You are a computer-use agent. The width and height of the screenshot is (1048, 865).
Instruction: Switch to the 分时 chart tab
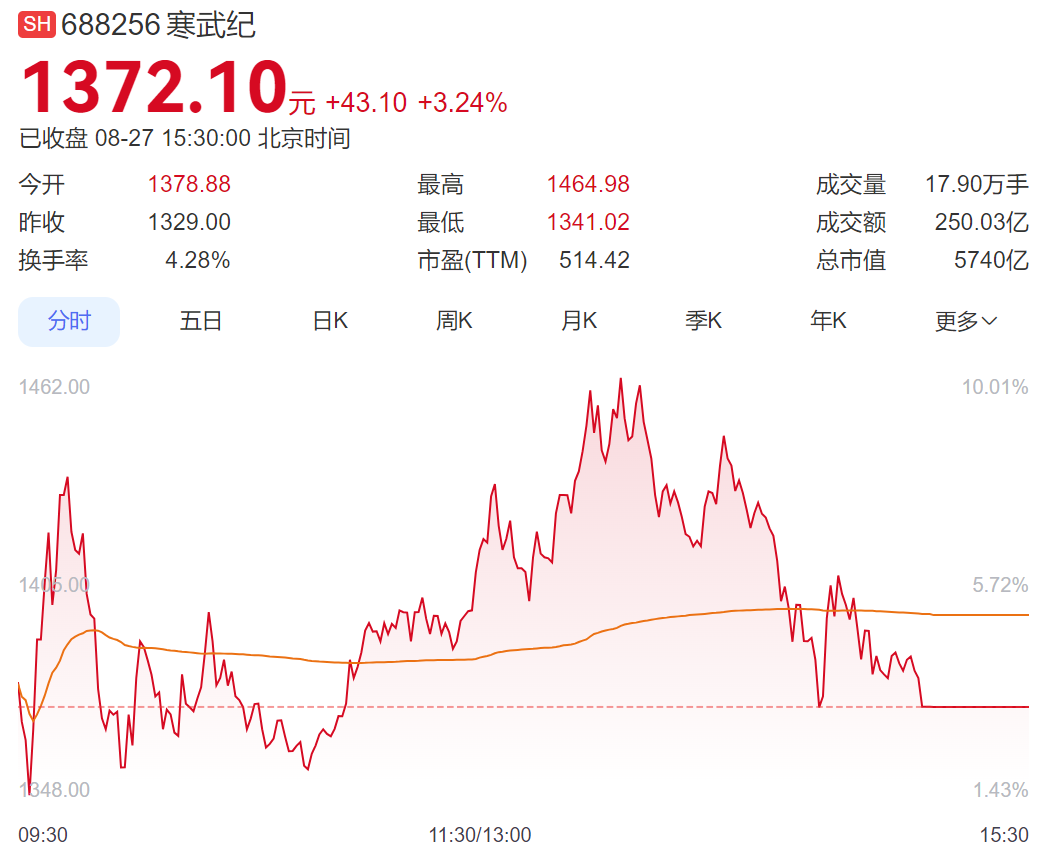69,321
